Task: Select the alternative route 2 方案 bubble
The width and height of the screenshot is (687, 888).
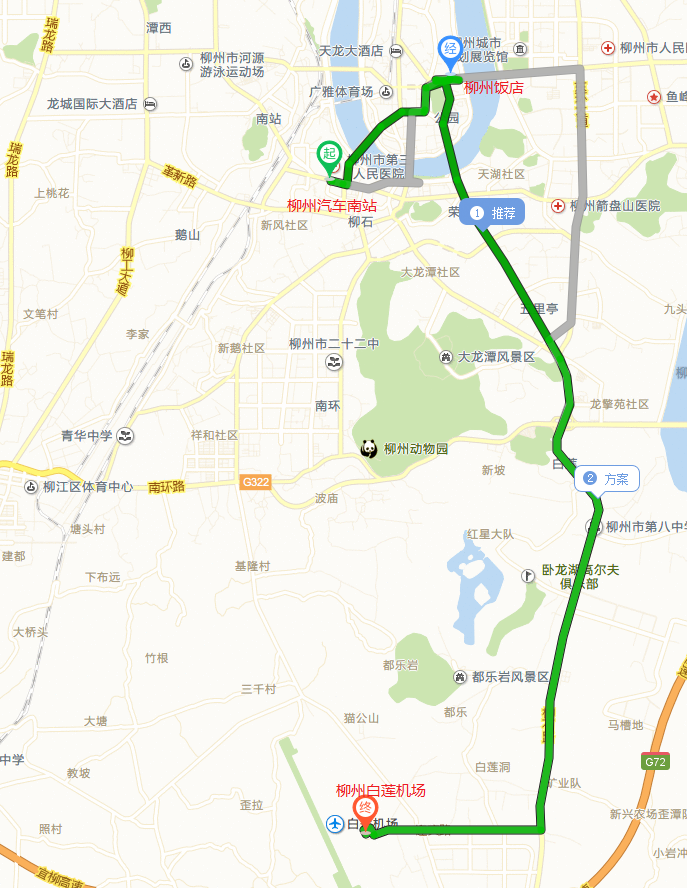Action: [607, 479]
